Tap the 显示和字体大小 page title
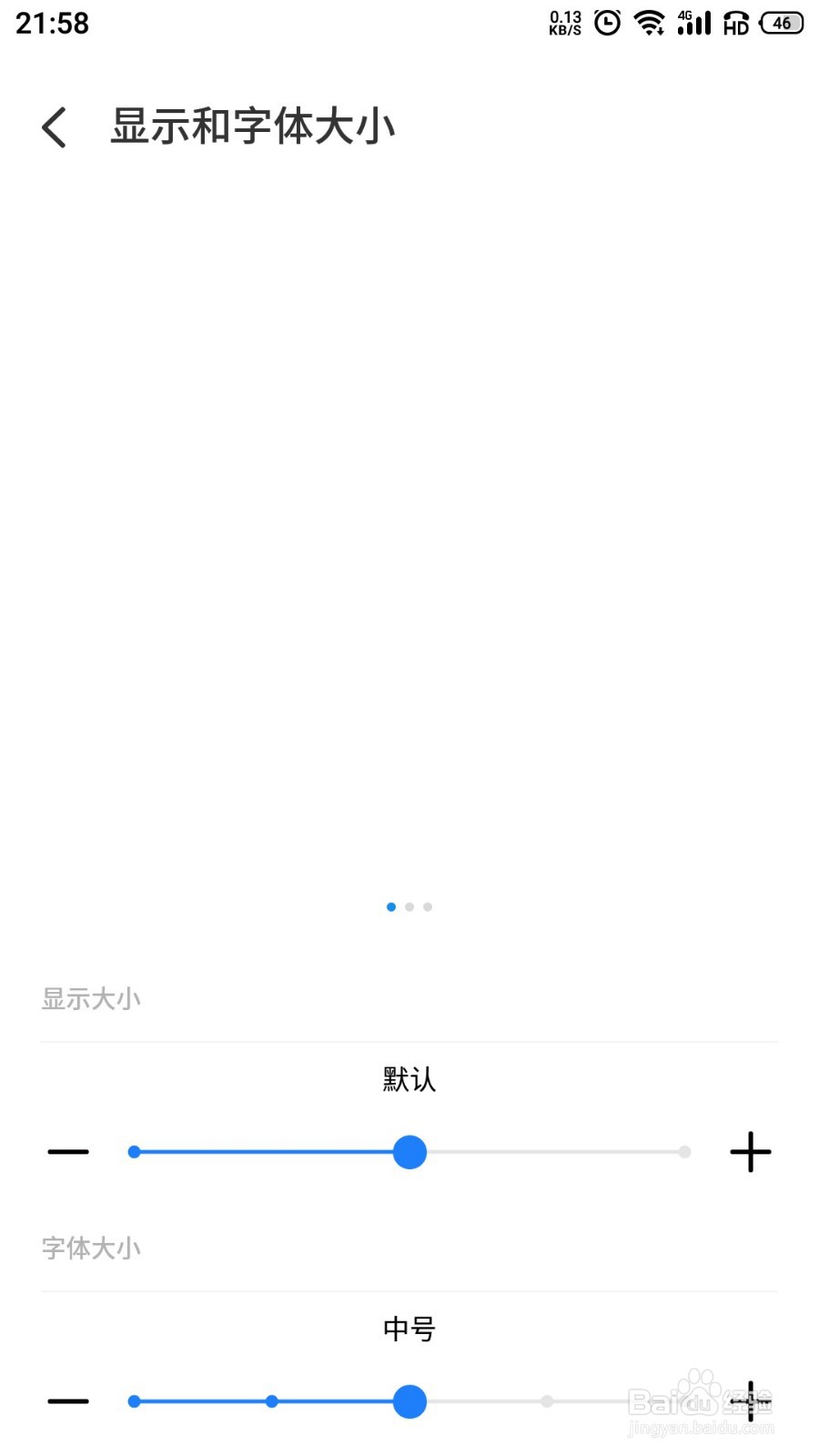Image resolution: width=819 pixels, height=1456 pixels. [x=252, y=126]
